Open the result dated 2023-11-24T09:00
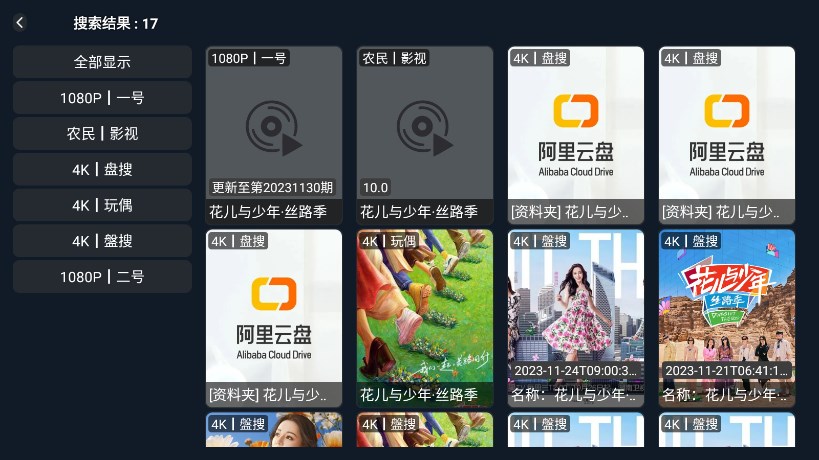 pos(576,318)
